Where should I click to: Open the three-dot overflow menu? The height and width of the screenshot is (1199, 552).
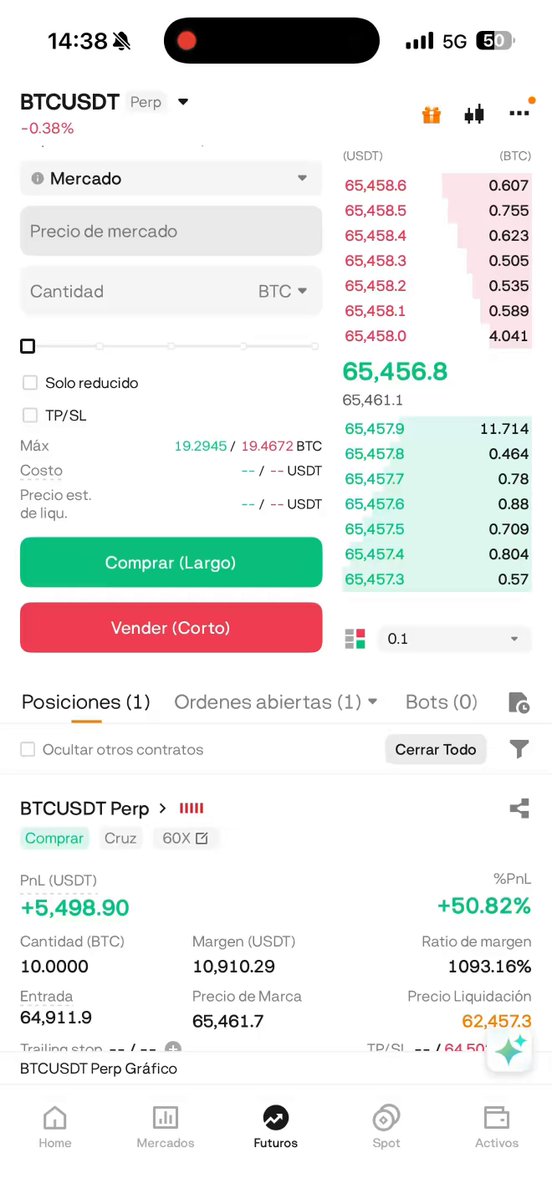click(519, 113)
